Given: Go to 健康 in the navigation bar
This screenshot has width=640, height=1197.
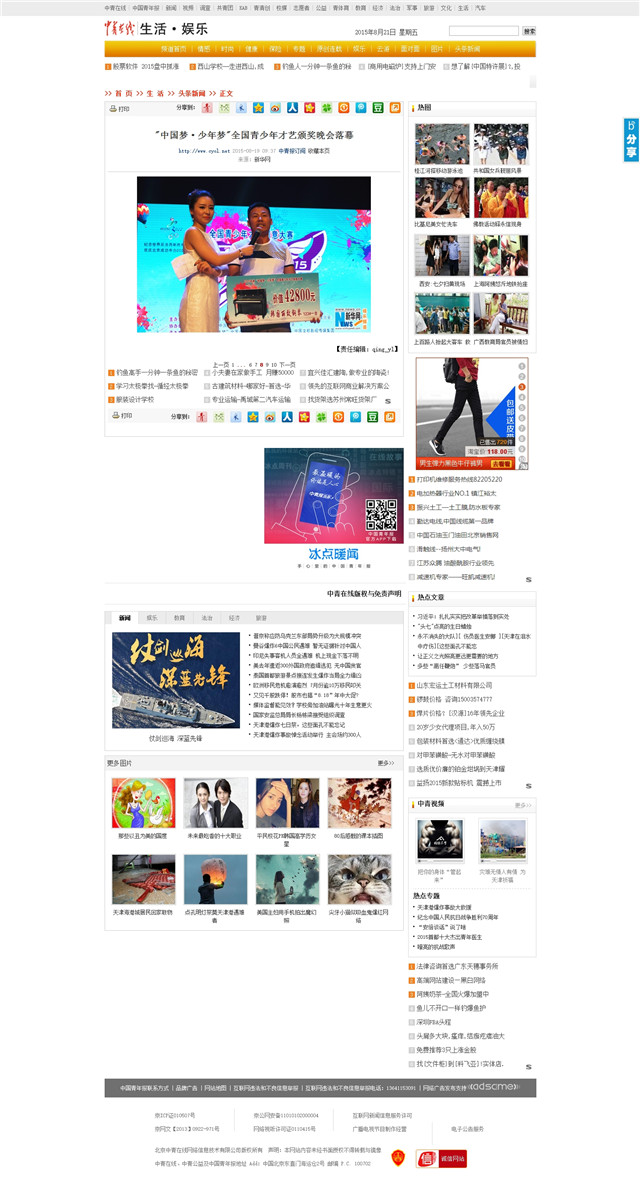Looking at the screenshot, I should 252,48.
